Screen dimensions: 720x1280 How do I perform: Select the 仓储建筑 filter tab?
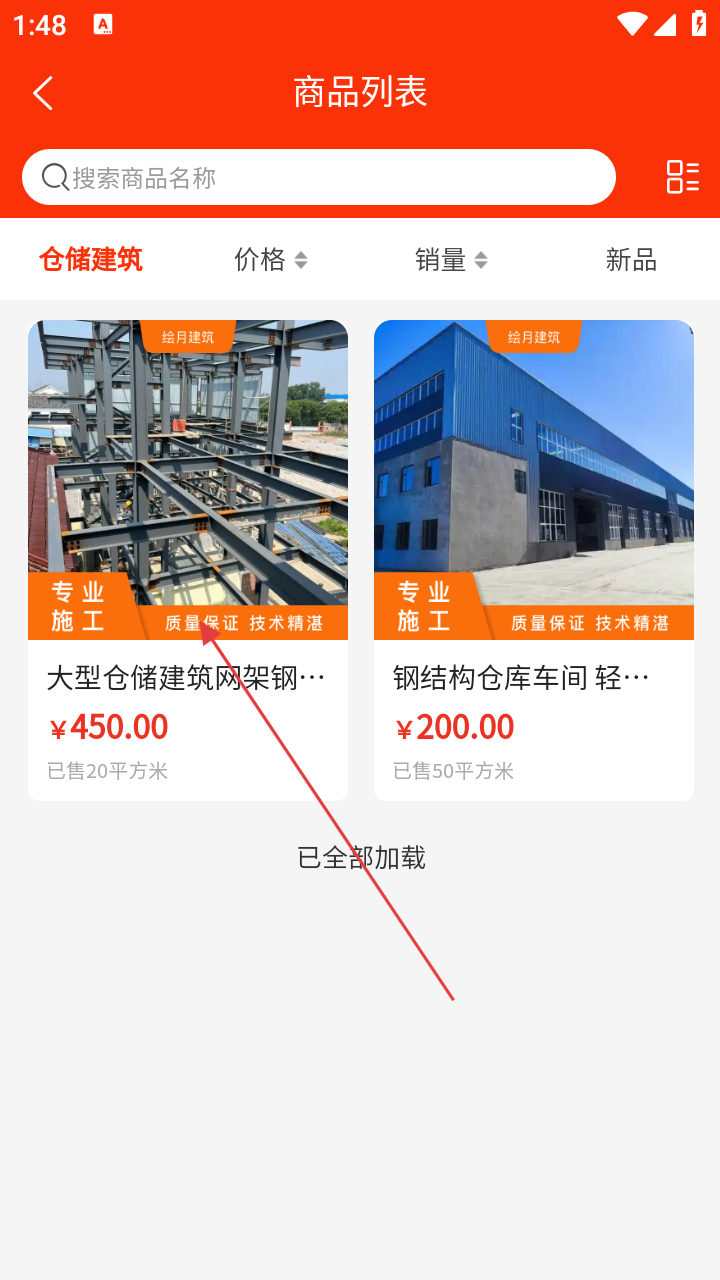91,260
